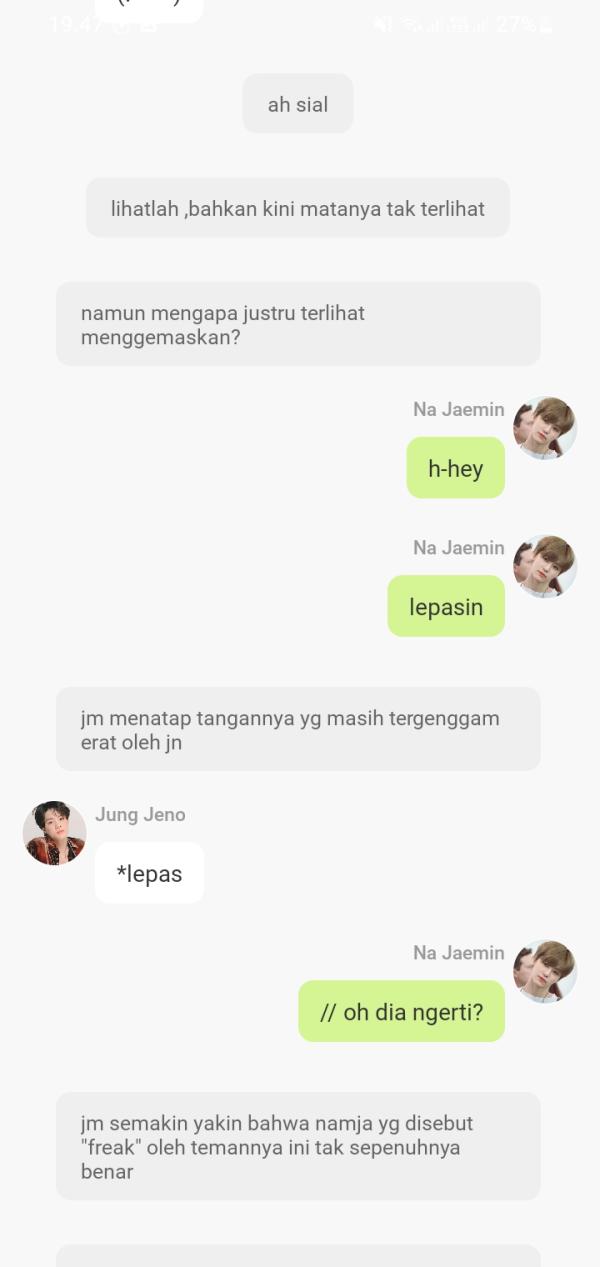Tap Na Jaemin's avatar beside "oh dia ngerti?"

(x=545, y=971)
